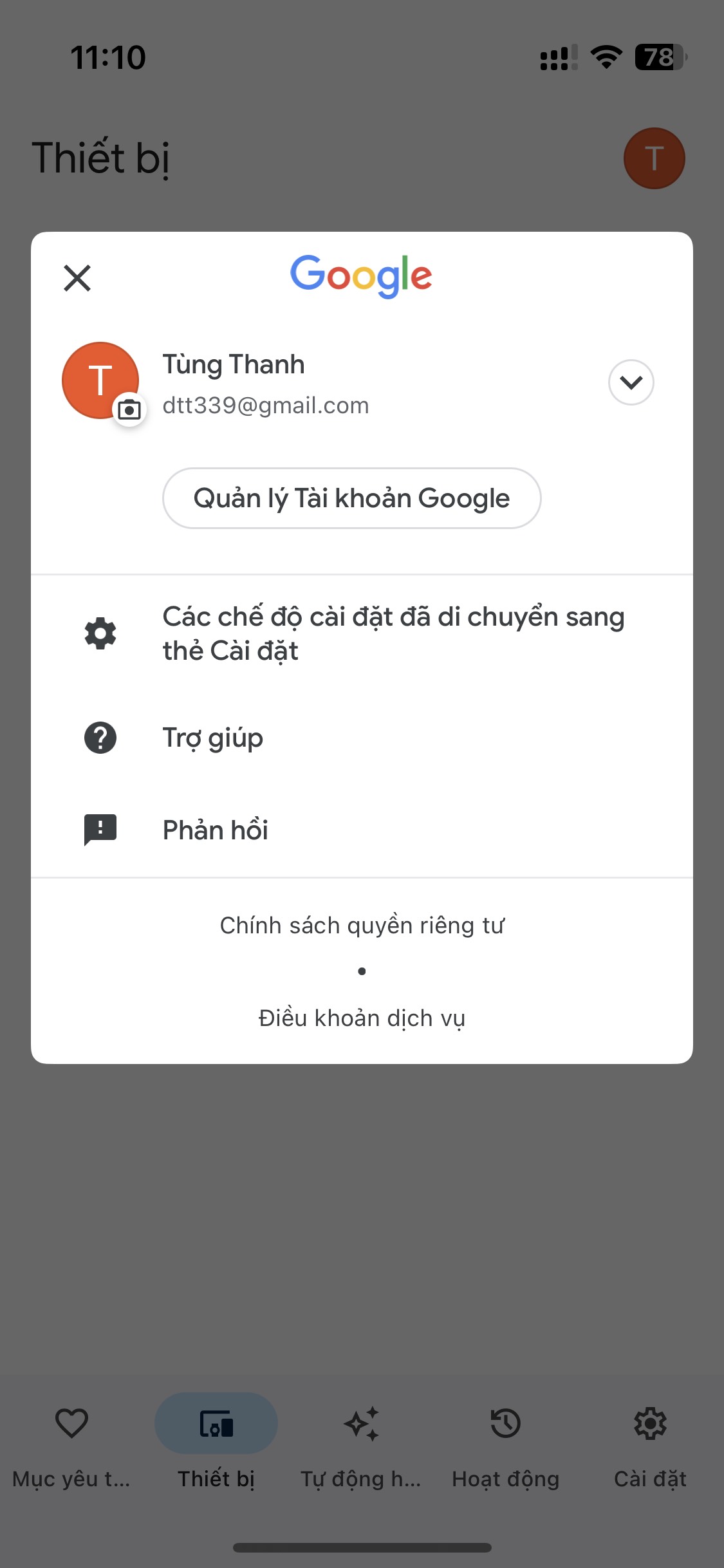Open the settings-moved notice row

(362, 633)
